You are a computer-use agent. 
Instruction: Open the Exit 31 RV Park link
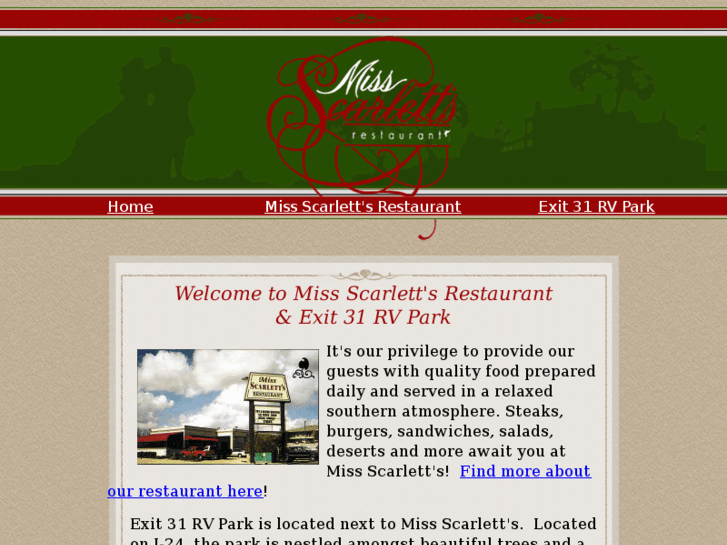pyautogui.click(x=596, y=207)
